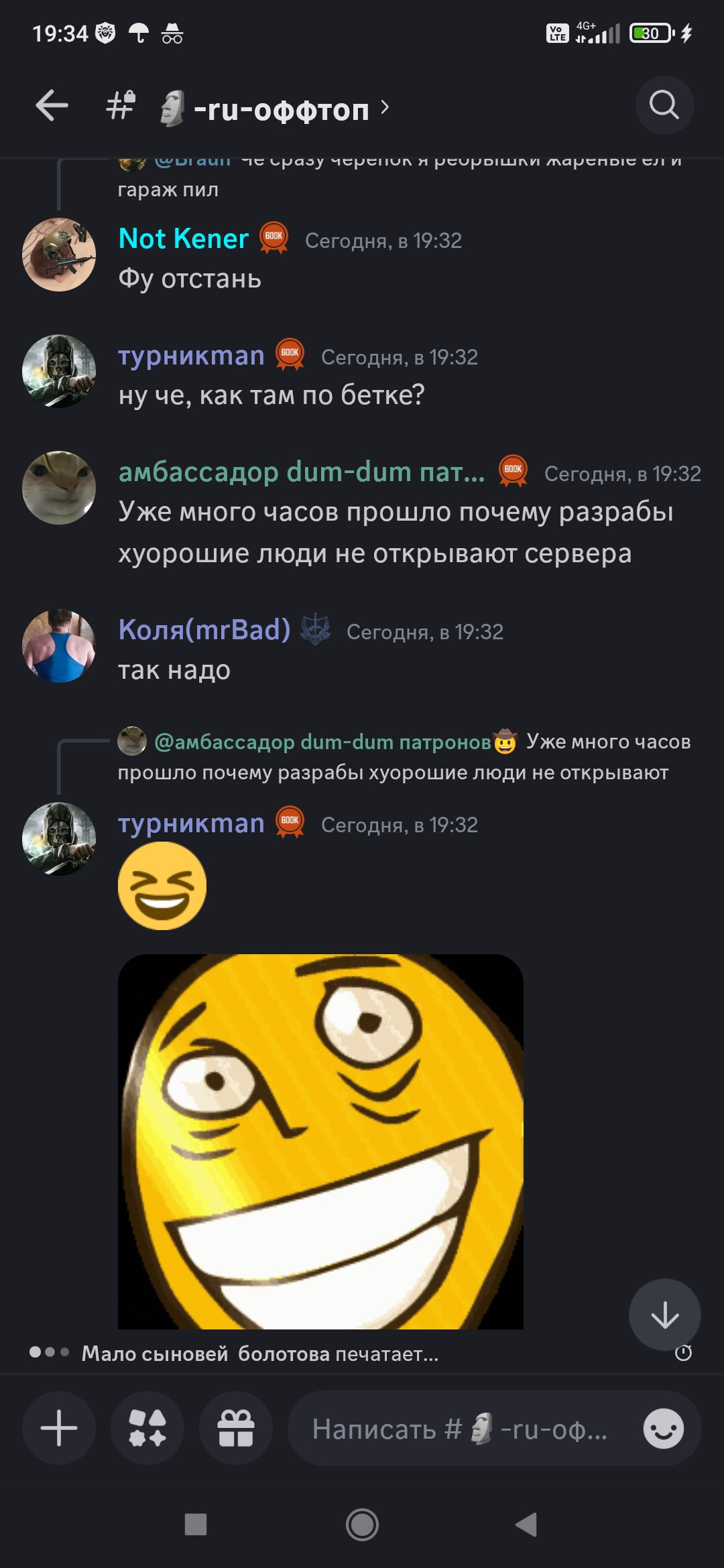Tap the system back button
The width and height of the screenshot is (724, 1568).
[526, 1525]
